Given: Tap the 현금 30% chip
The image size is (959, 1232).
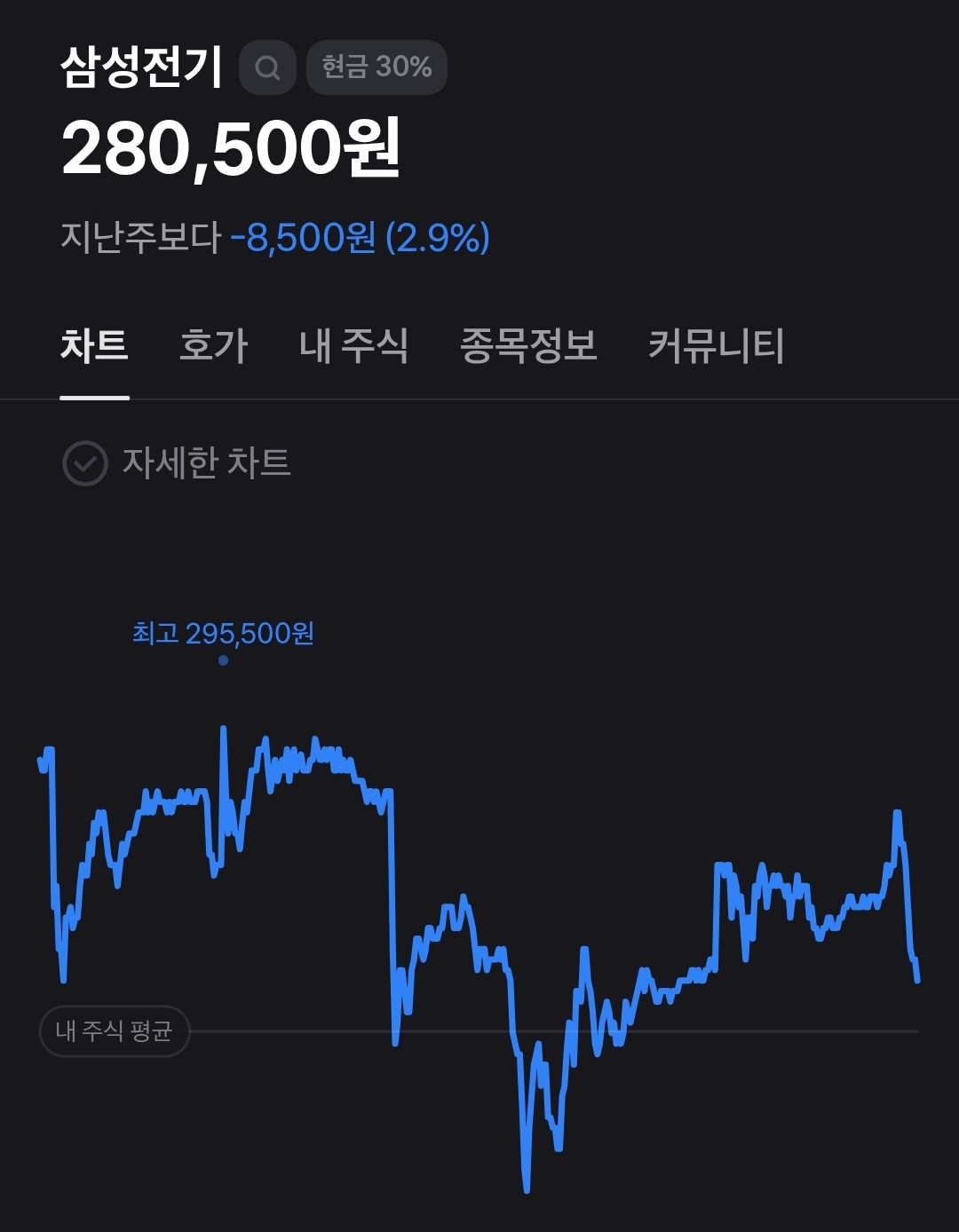Looking at the screenshot, I should 376,67.
